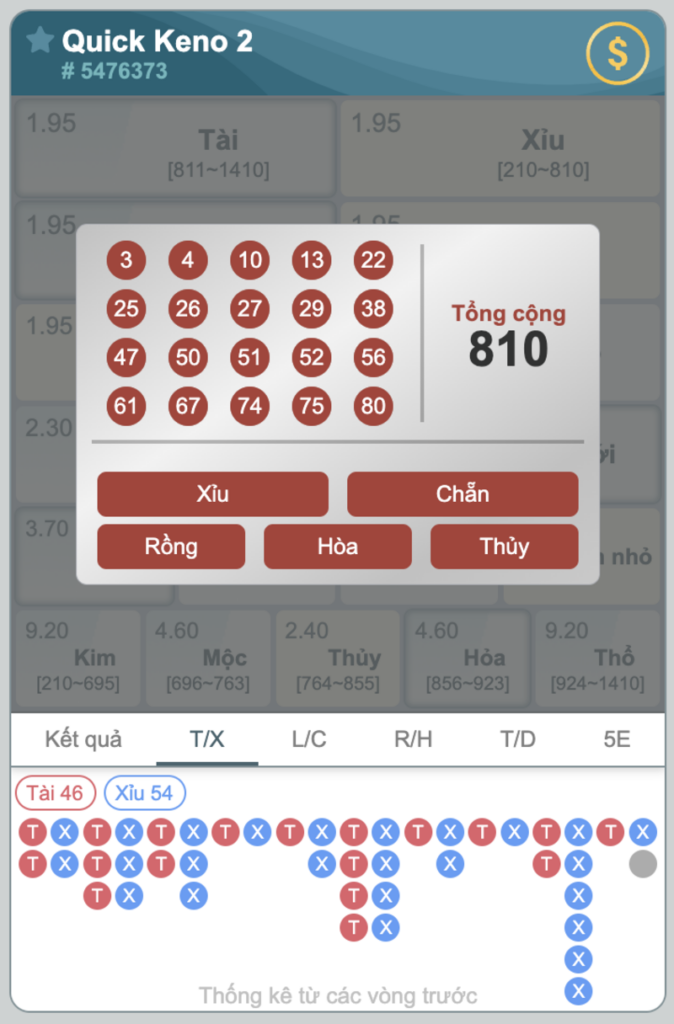Select the Kim [210~695] bet at 9.20
The image size is (674, 1024).
tap(78, 659)
